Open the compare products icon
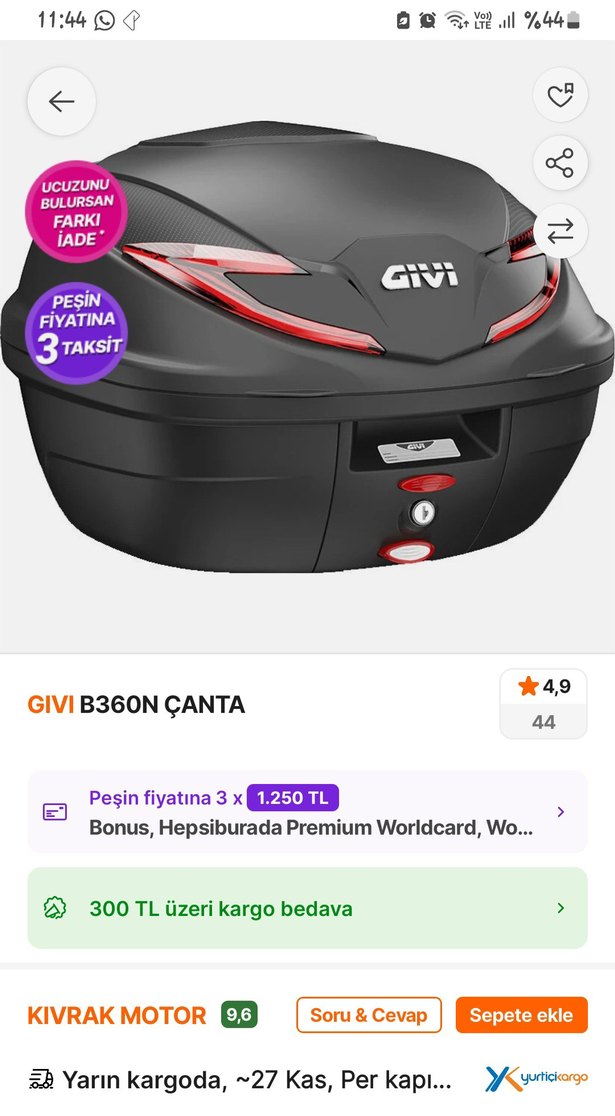This screenshot has width=615, height=1116. pos(559,231)
